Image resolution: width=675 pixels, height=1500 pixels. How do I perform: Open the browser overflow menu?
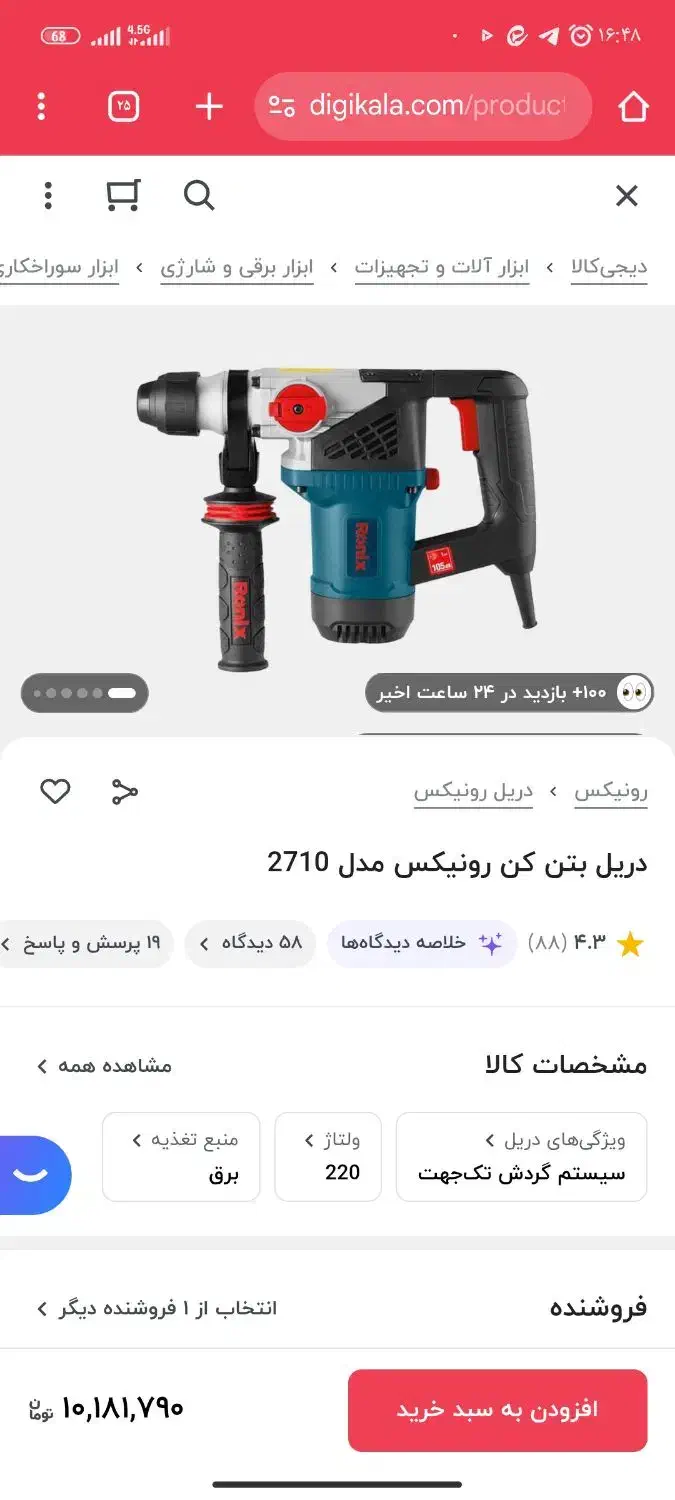[41, 106]
